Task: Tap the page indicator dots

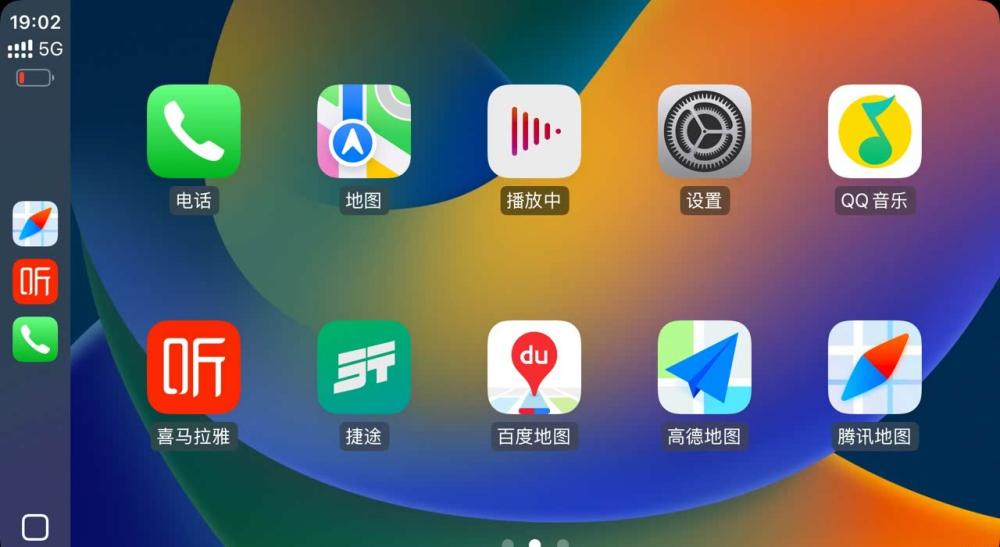Action: pos(535,542)
